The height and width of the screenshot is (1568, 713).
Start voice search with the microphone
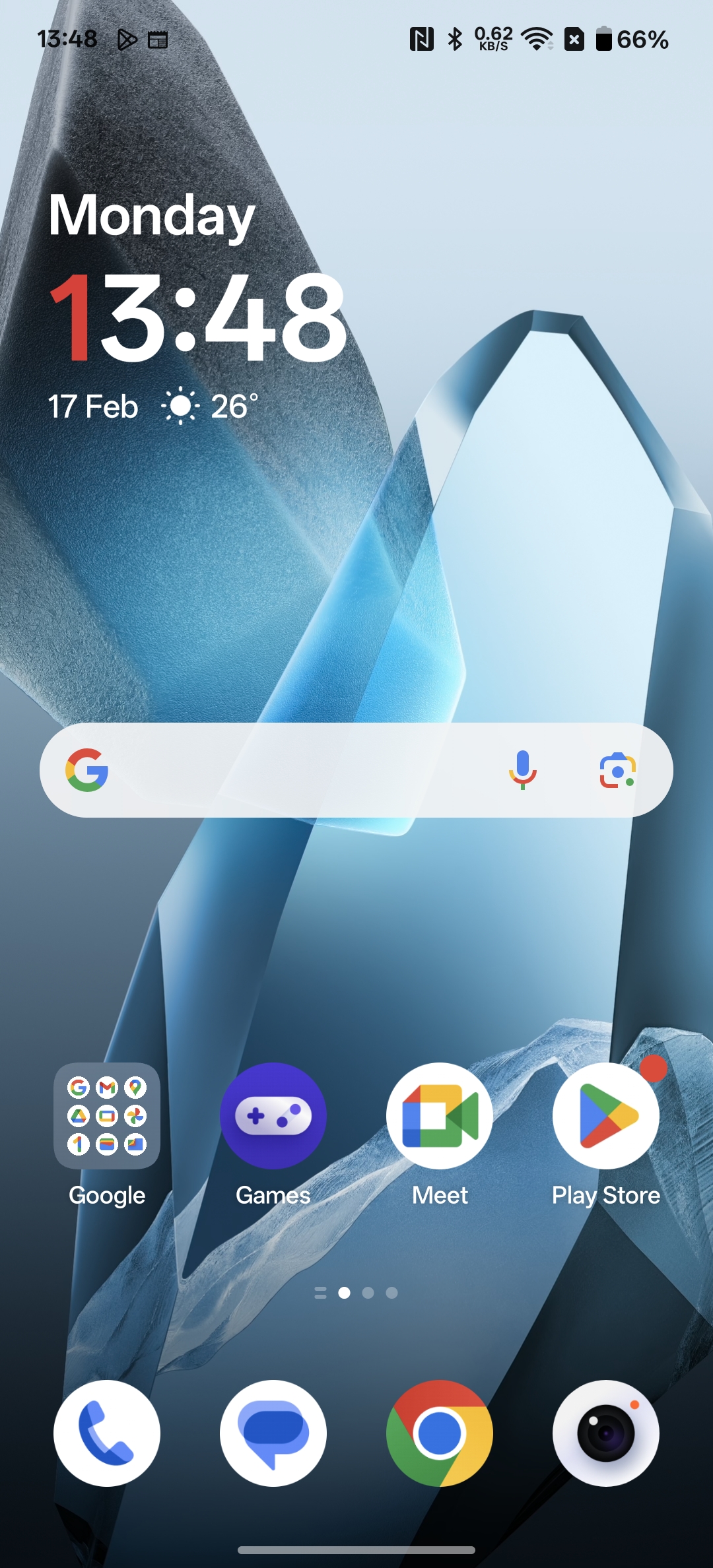click(522, 770)
